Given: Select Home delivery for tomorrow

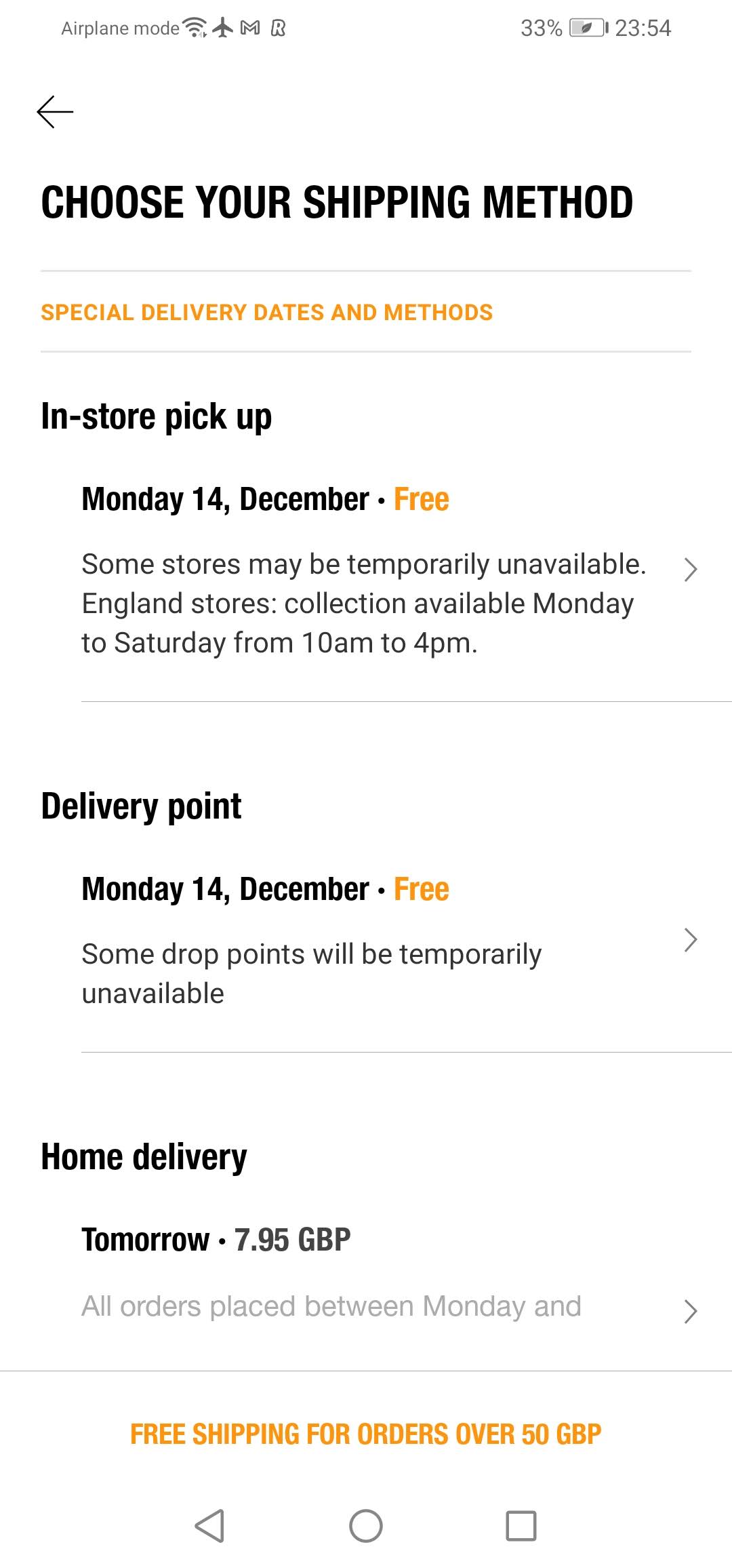Looking at the screenshot, I should (x=386, y=1275).
